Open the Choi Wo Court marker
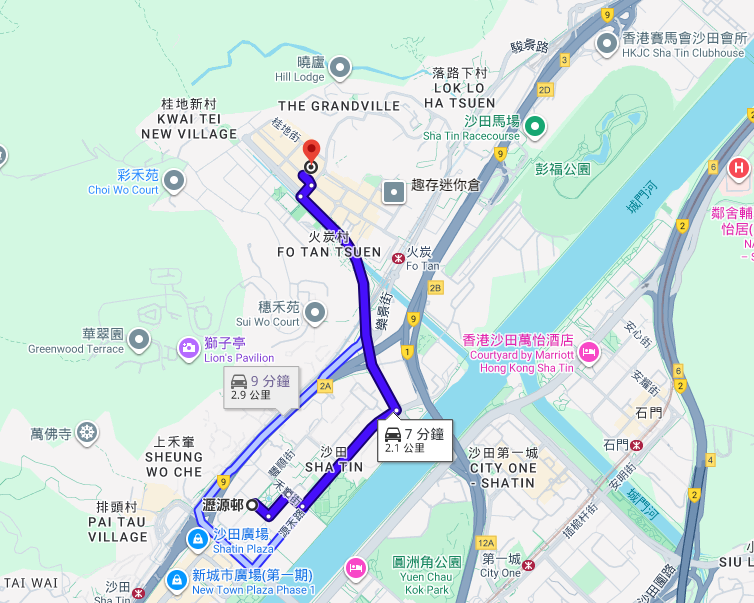Viewport: 754px width, 603px height. click(x=175, y=181)
